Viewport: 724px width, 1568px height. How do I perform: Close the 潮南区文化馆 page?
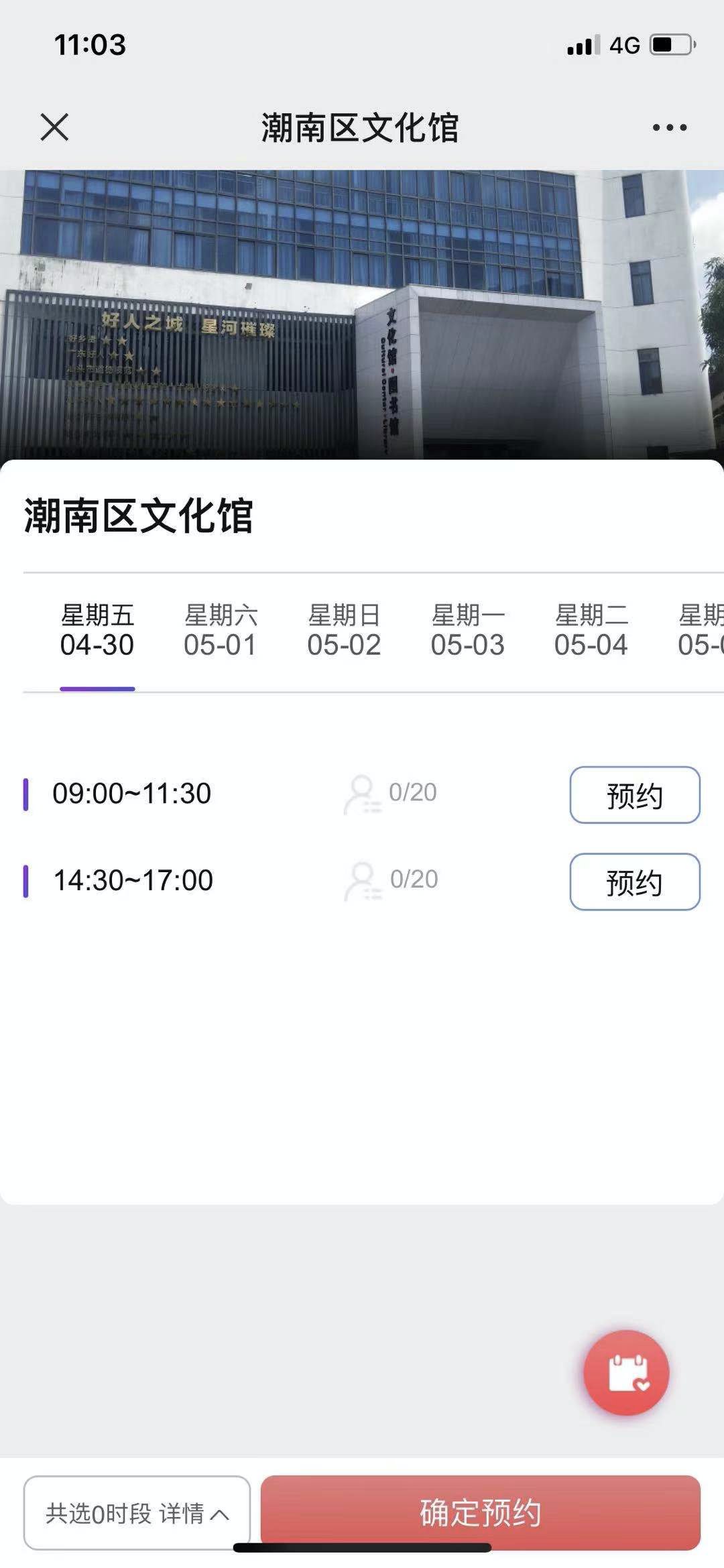pyautogui.click(x=54, y=127)
